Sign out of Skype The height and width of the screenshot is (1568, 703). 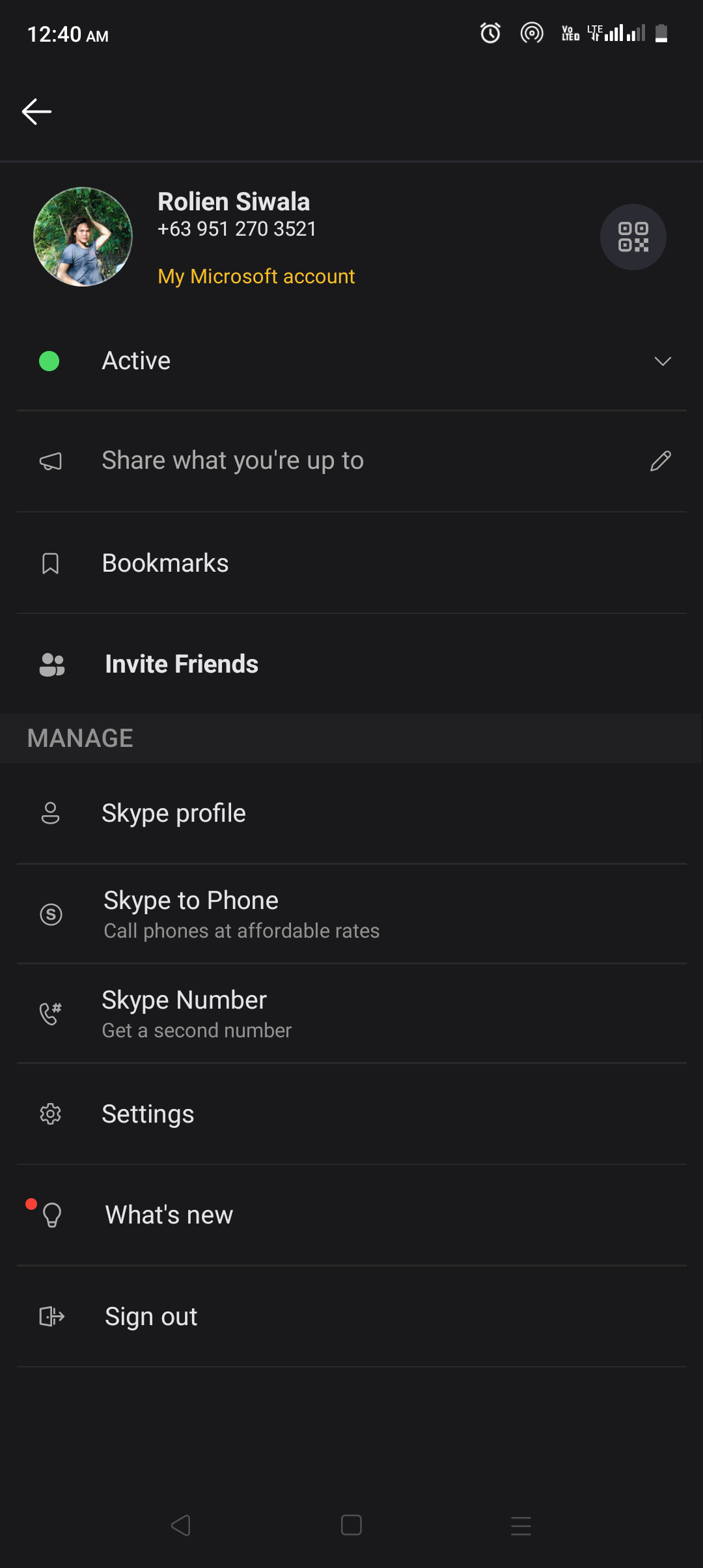(351, 1317)
